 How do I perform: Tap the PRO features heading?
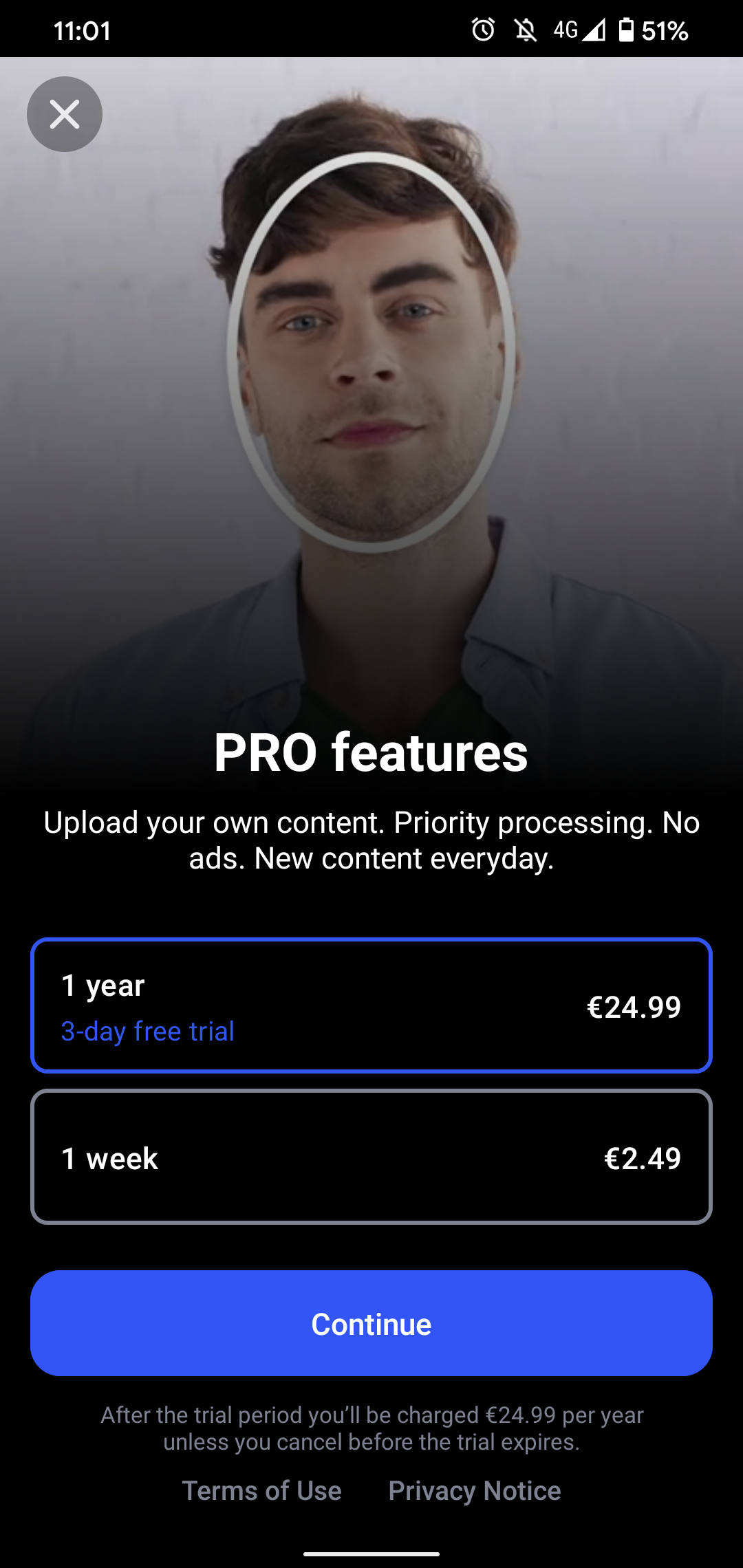(x=371, y=754)
